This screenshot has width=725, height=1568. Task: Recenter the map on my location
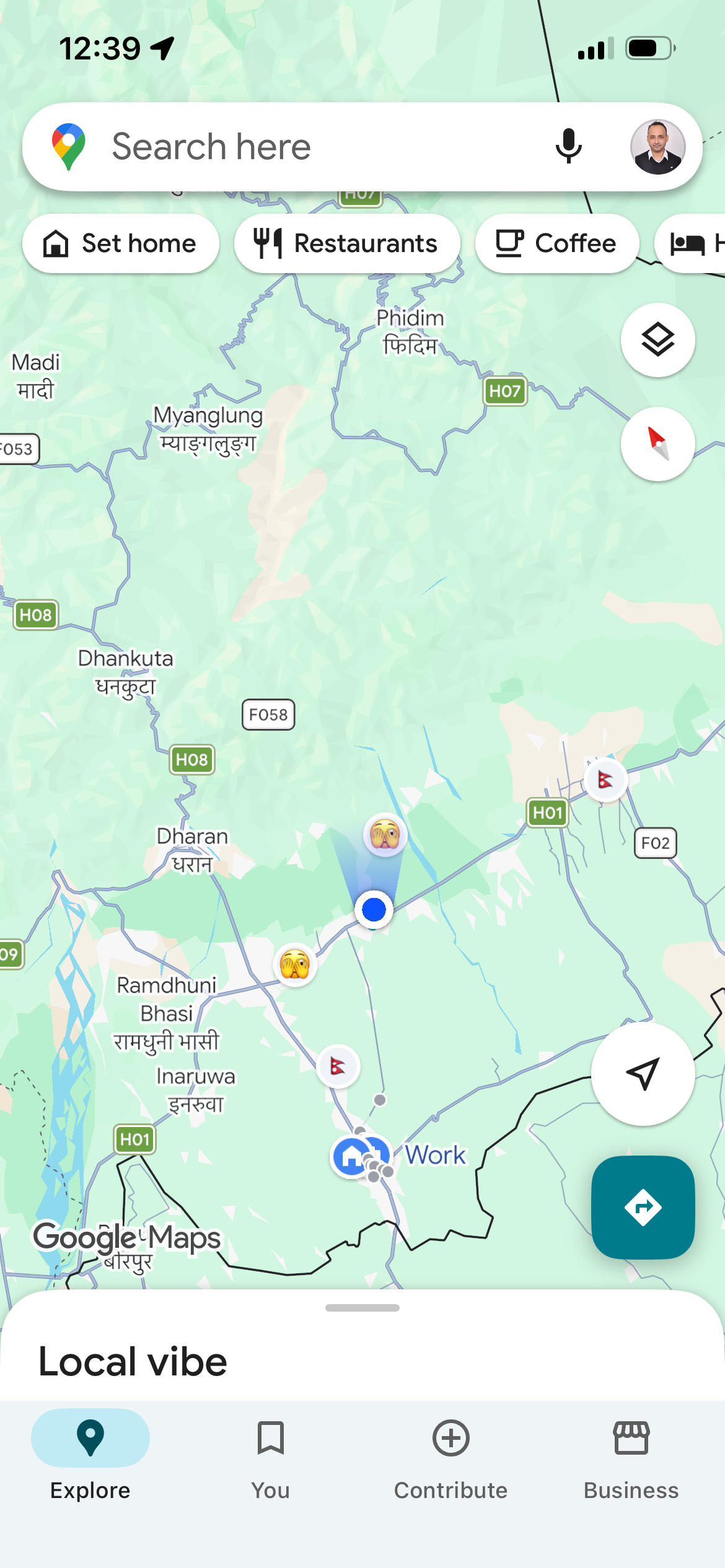point(643,1073)
